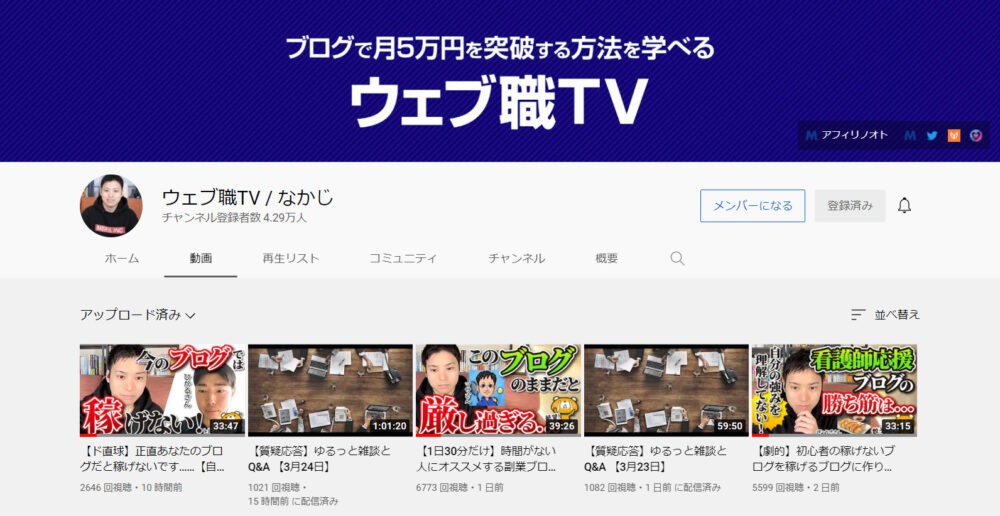This screenshot has width=1000, height=516.
Task: Open the 並べ替え sort options
Action: click(885, 314)
